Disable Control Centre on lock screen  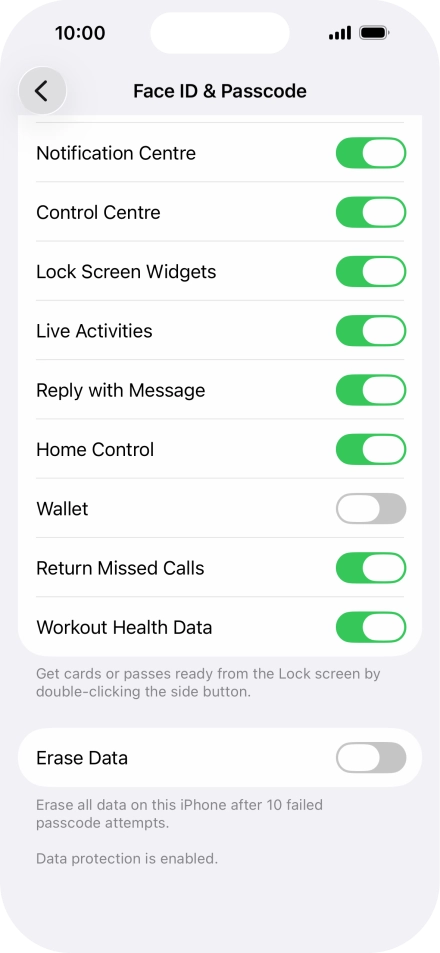click(x=371, y=212)
